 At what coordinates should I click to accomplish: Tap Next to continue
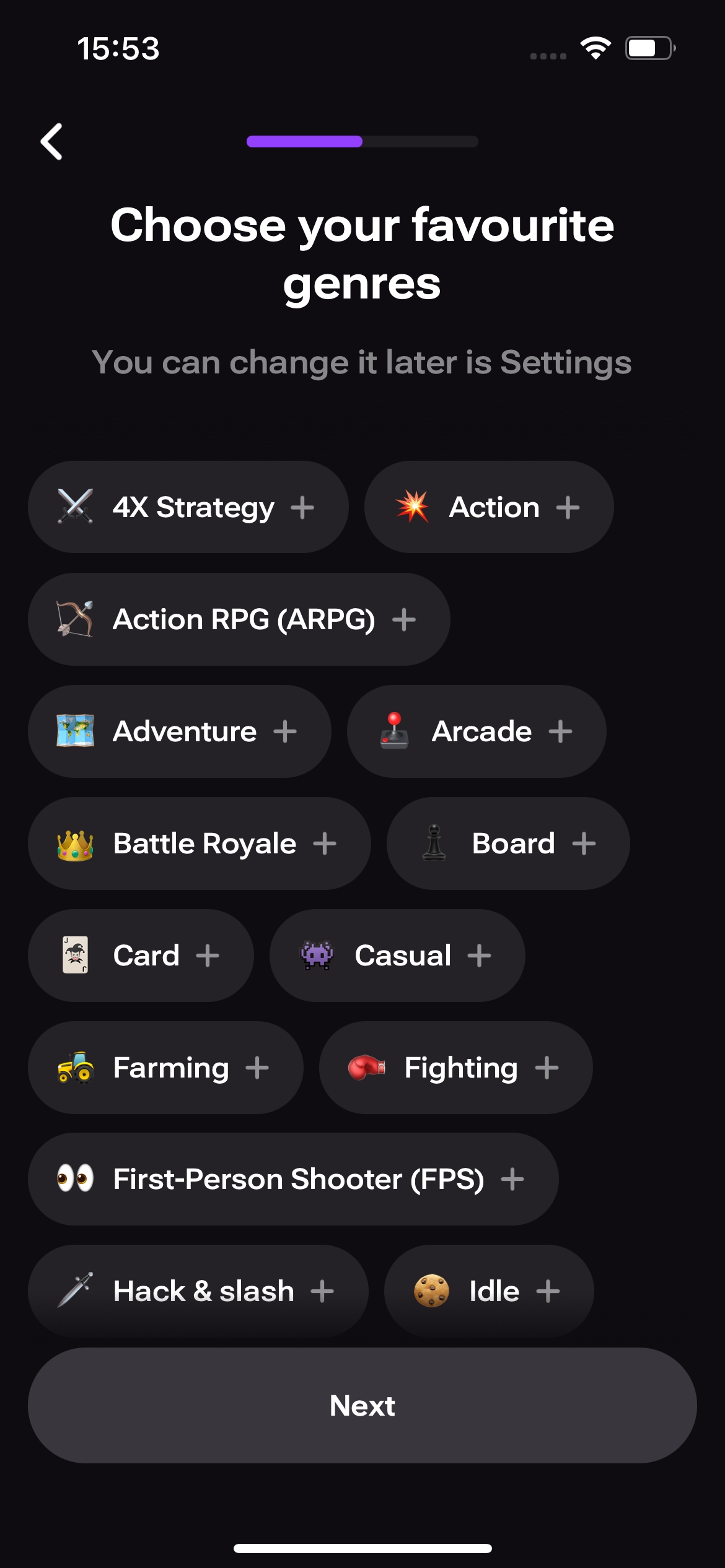point(362,1406)
